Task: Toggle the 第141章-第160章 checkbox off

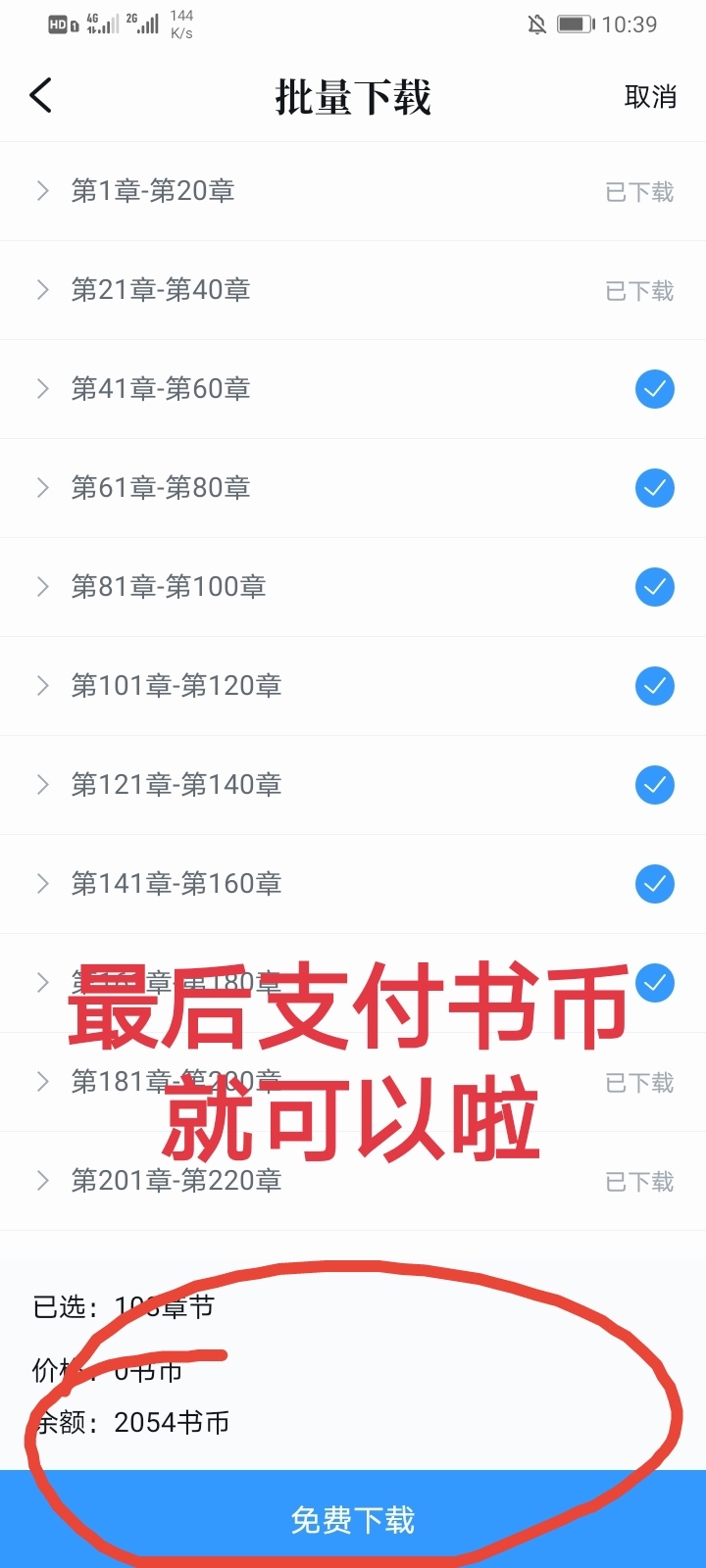Action: pyautogui.click(x=654, y=884)
